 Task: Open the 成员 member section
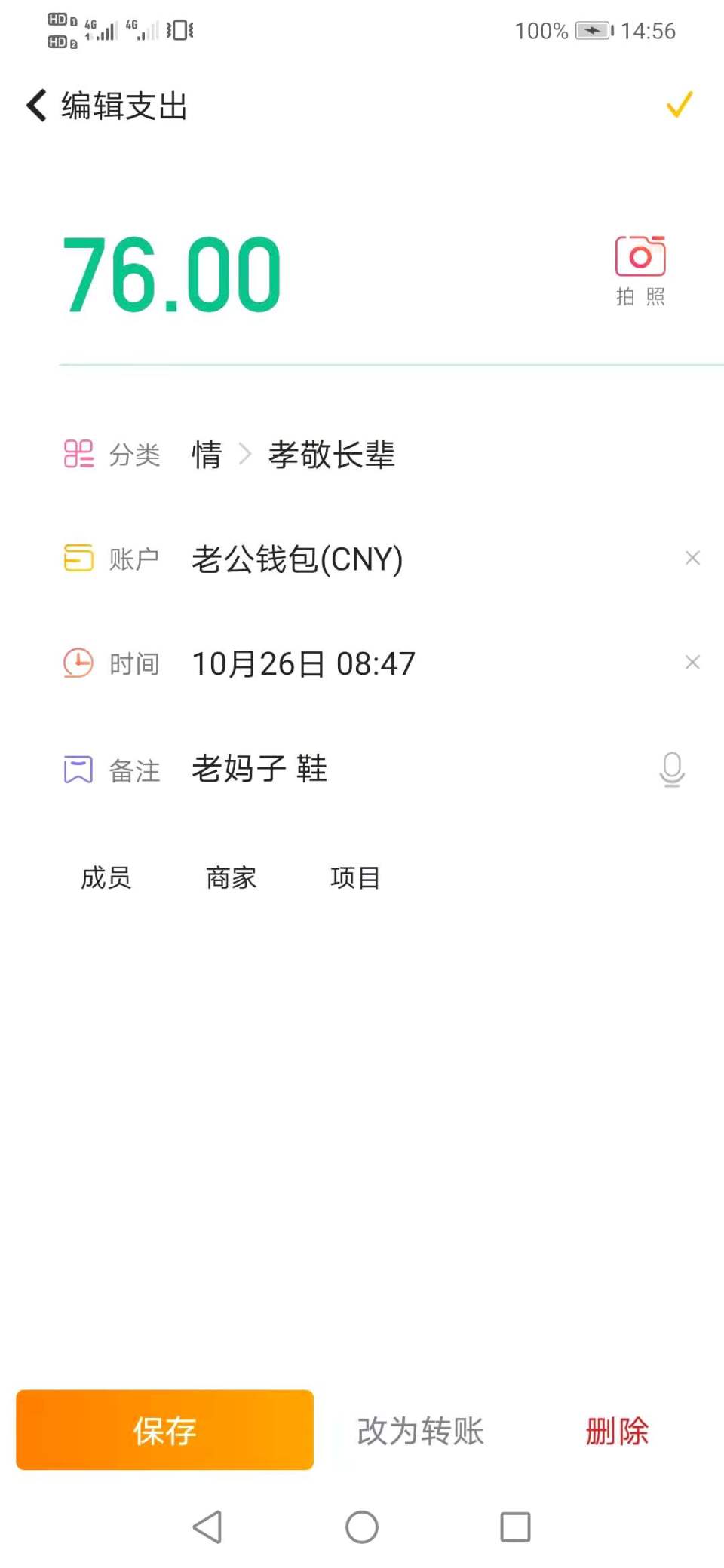(106, 877)
